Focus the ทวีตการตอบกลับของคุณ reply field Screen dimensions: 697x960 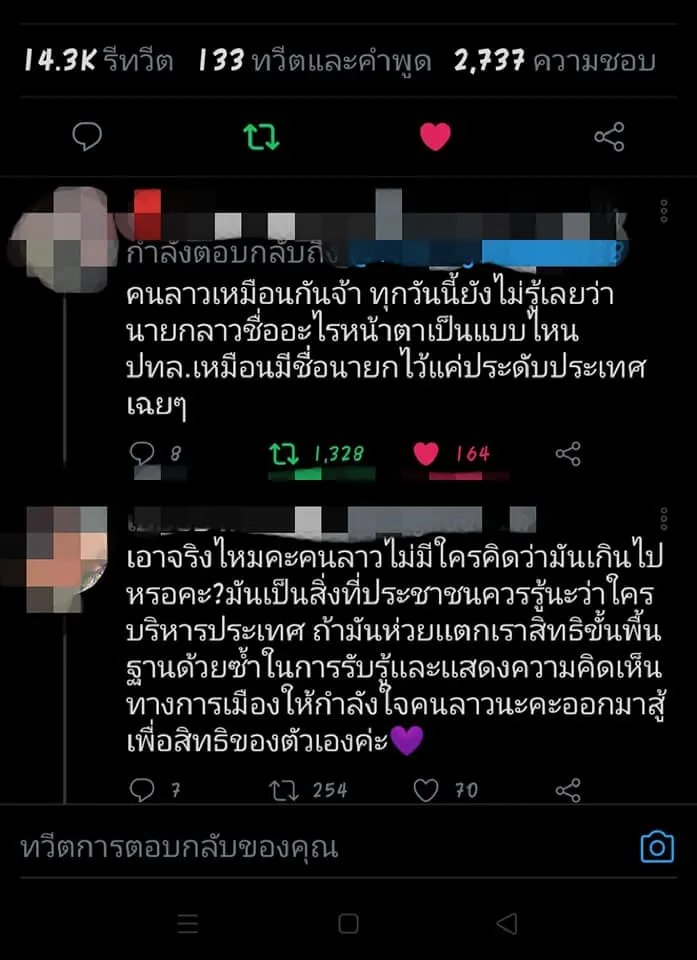tap(300, 848)
